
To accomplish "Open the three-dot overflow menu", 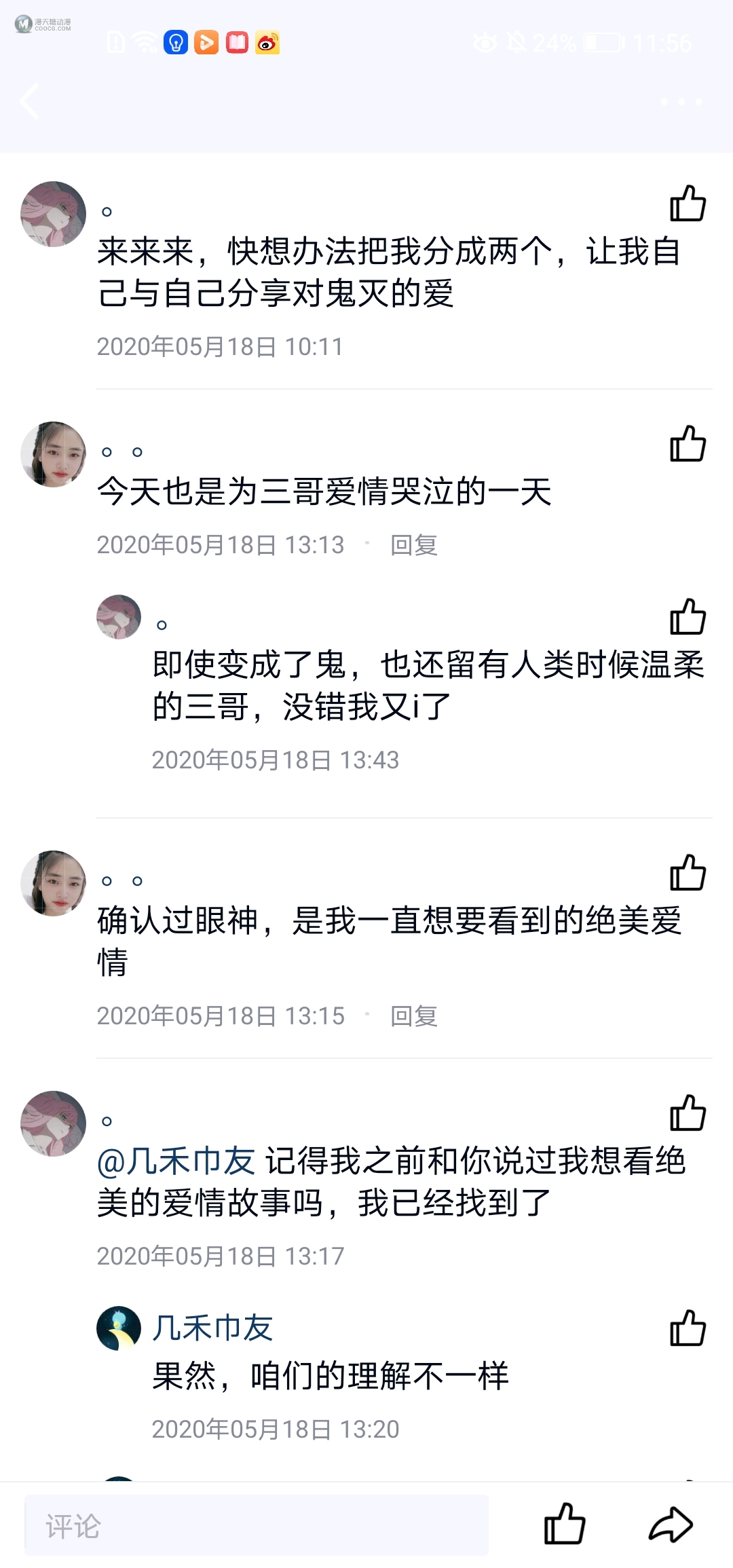I will (681, 102).
